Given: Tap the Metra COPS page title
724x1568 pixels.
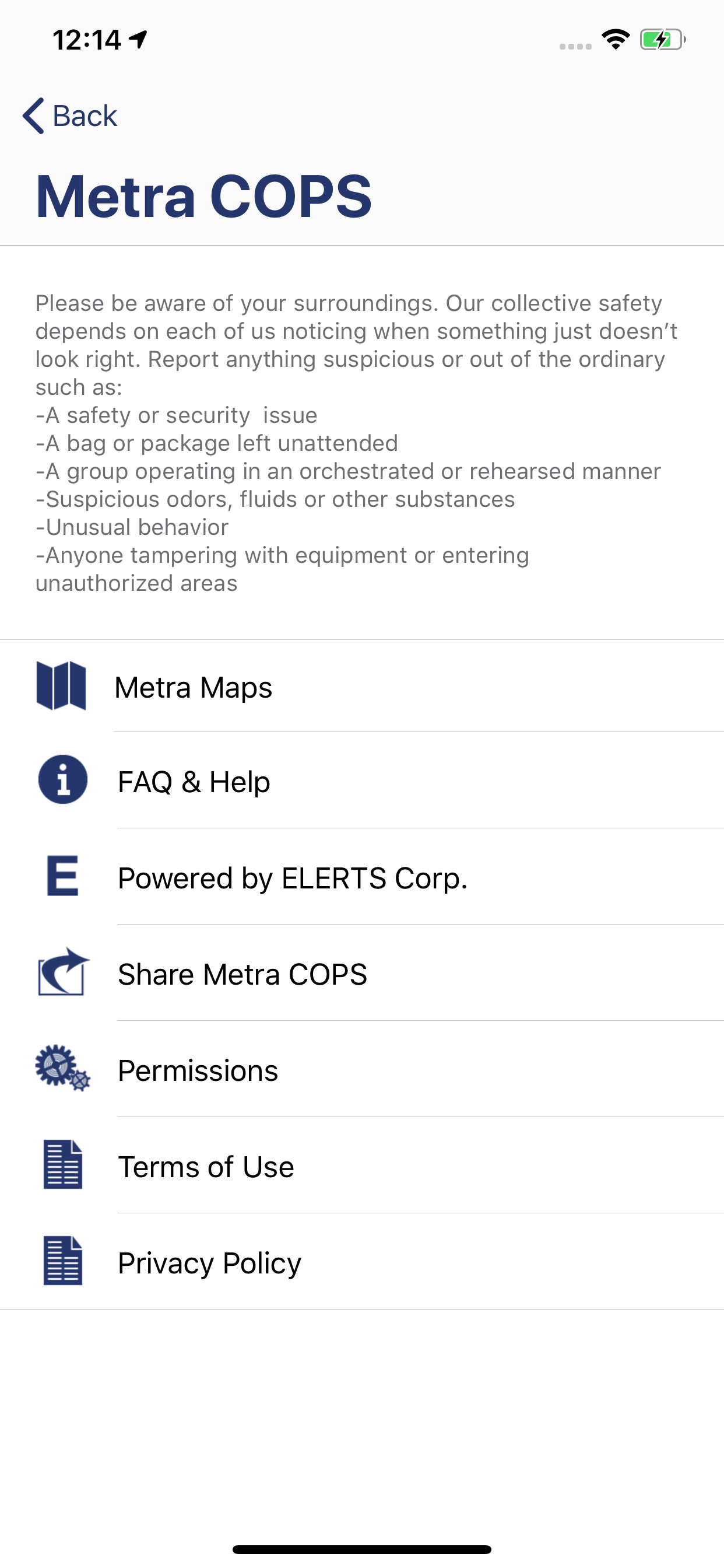Looking at the screenshot, I should pos(204,195).
